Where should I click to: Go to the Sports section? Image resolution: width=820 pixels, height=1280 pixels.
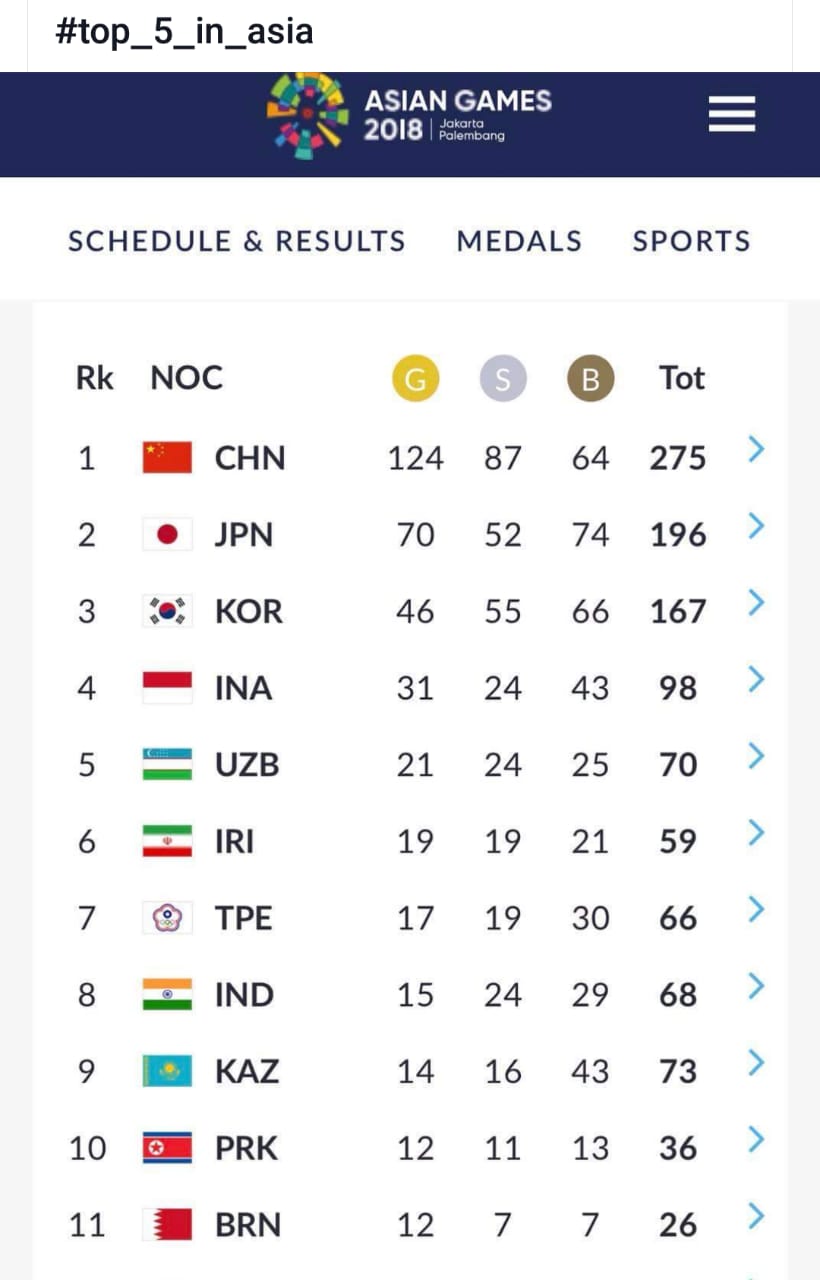[x=691, y=241]
